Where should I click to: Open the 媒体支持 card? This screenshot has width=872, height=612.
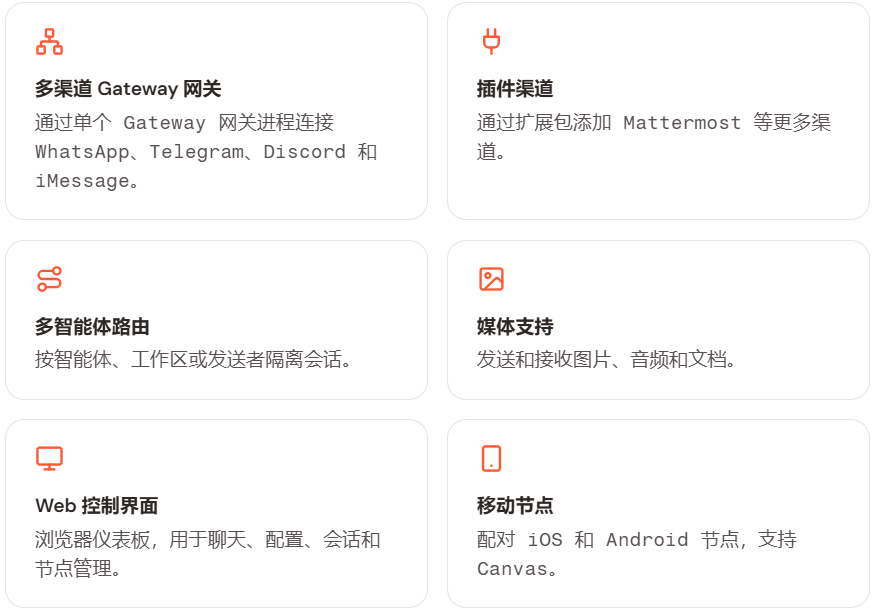pos(658,320)
